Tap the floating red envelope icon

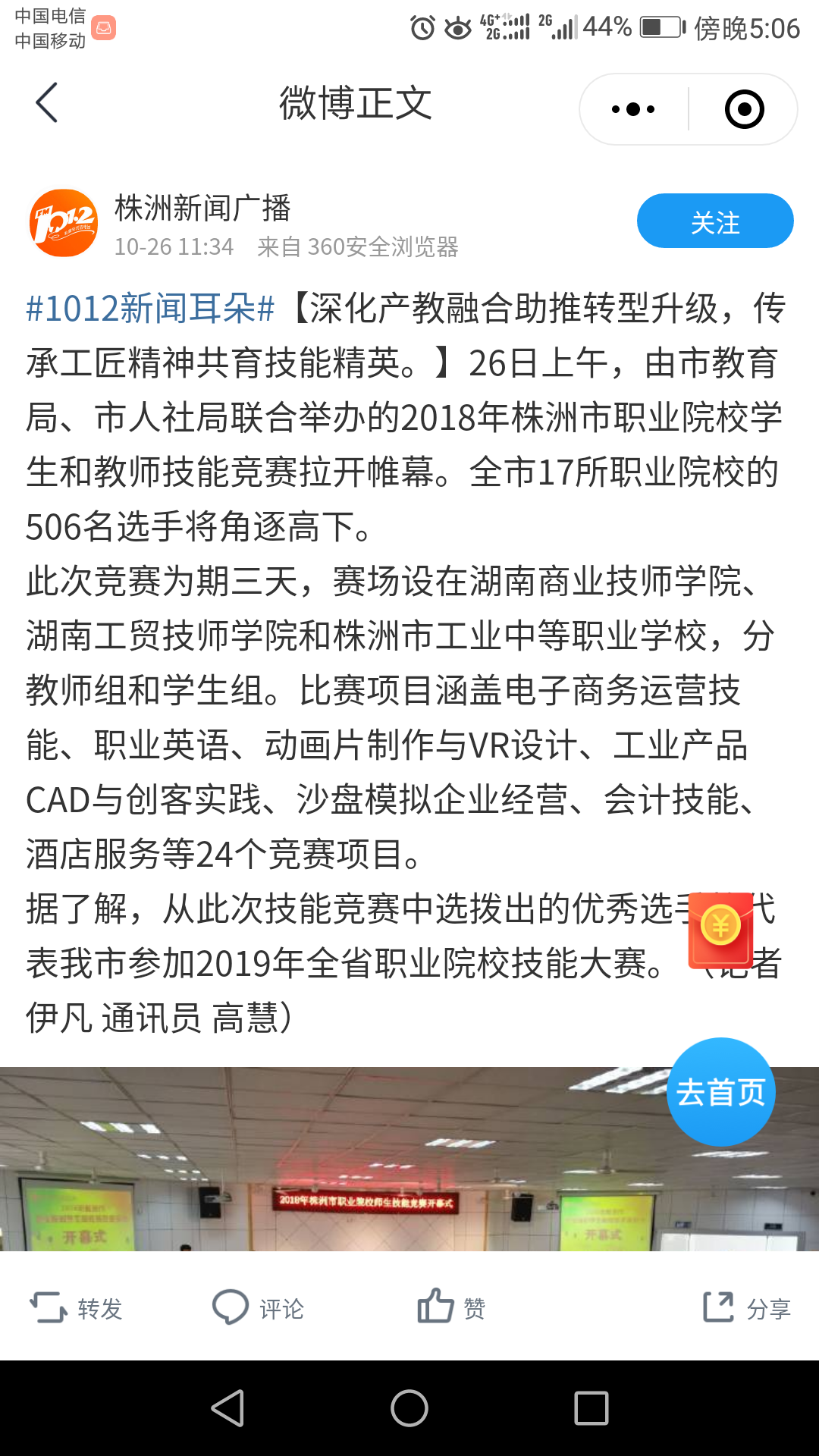point(720,930)
